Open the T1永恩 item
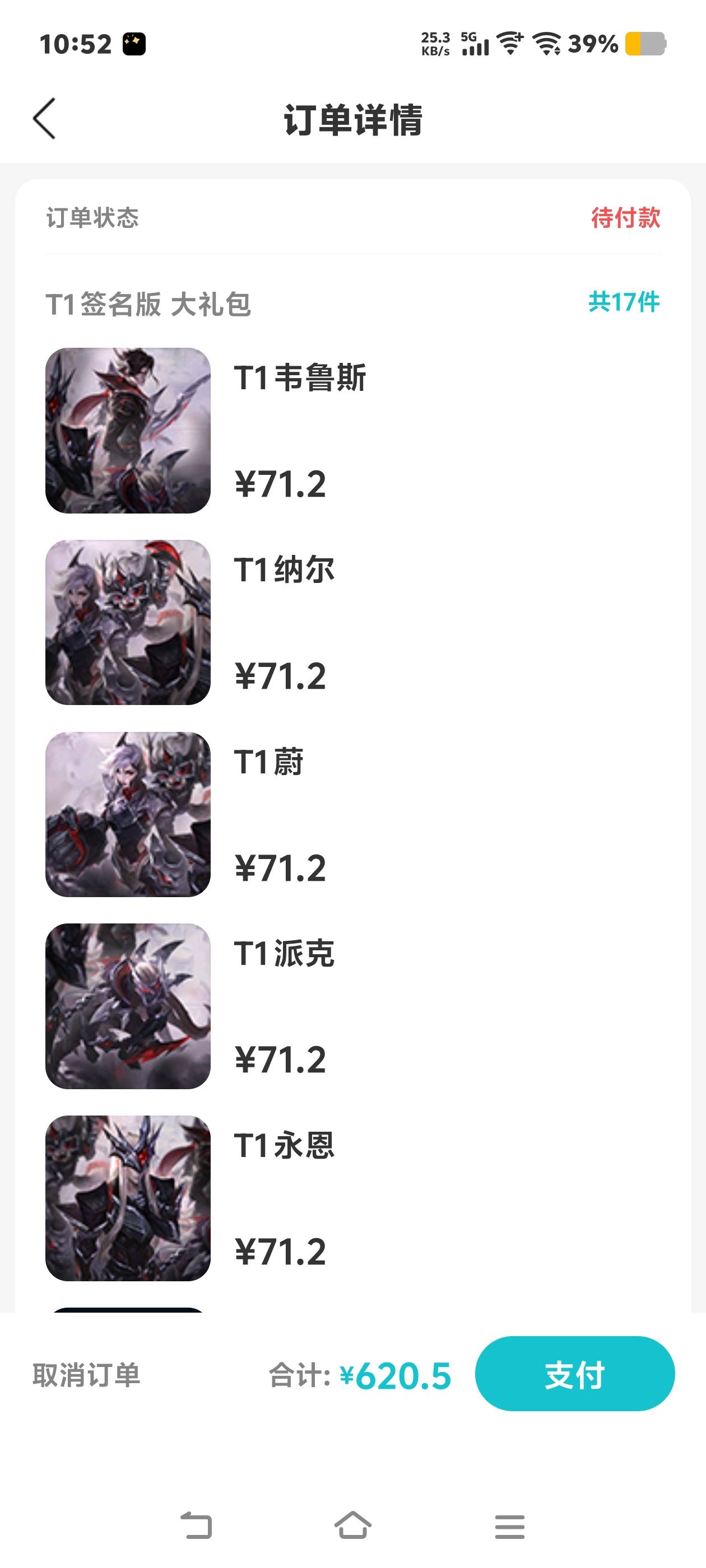This screenshot has width=706, height=1568. point(352,1198)
